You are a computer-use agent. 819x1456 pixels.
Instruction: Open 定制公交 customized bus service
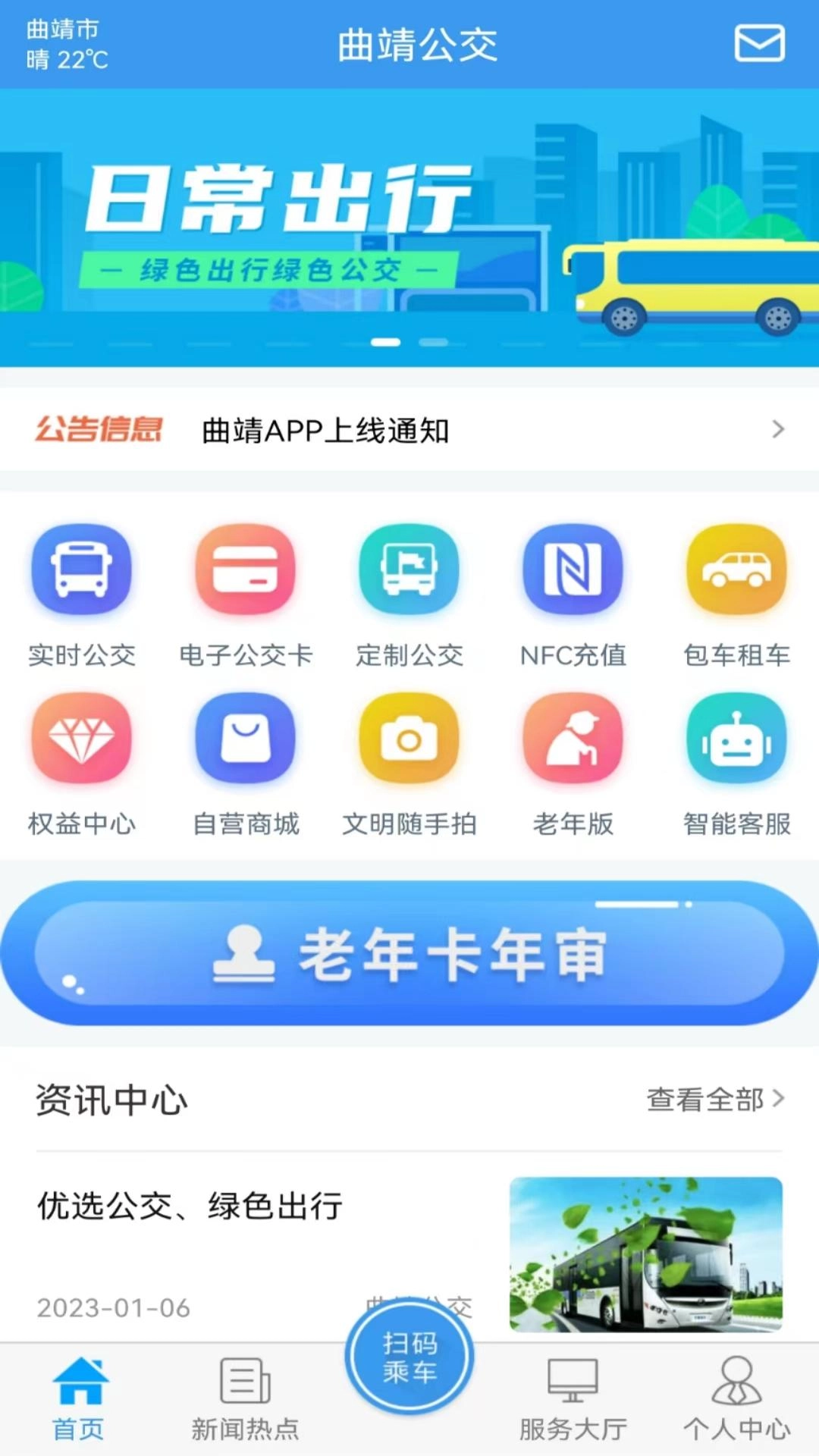[409, 570]
